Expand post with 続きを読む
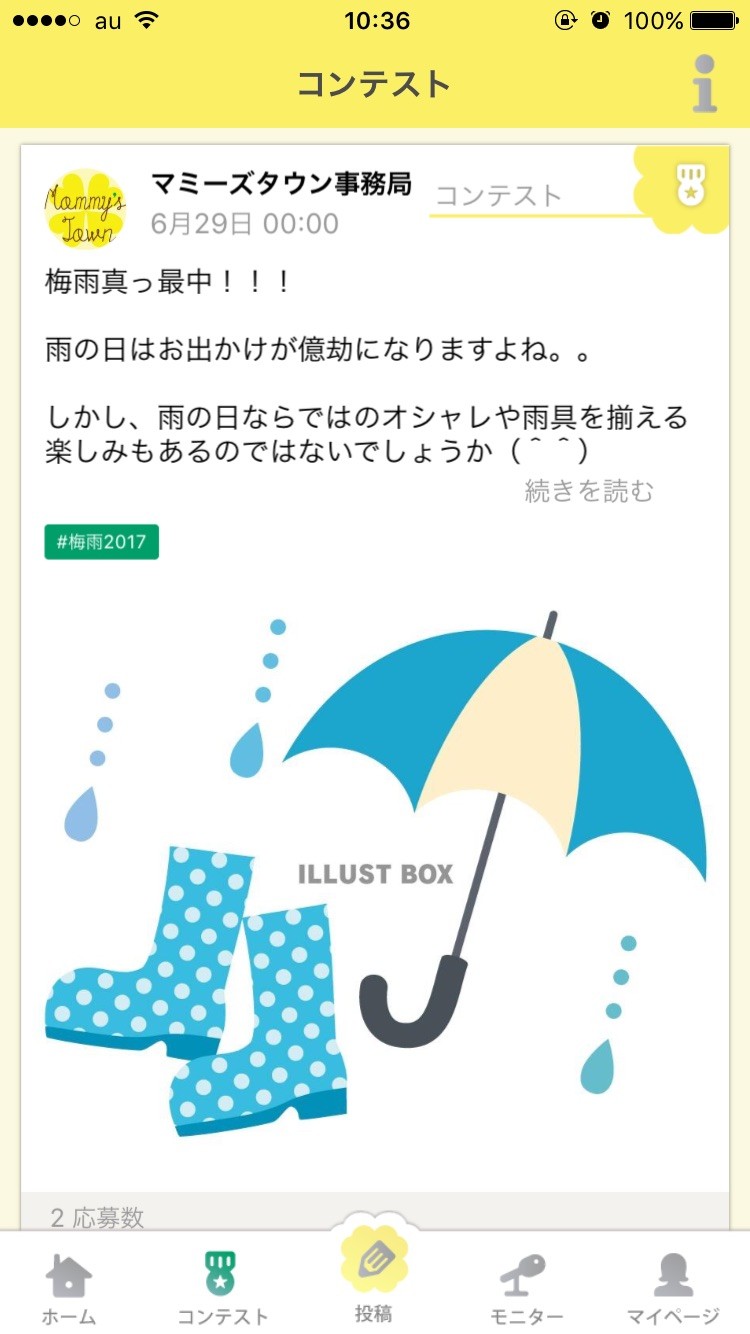Screen dimensions: 750x1334 (x=589, y=491)
